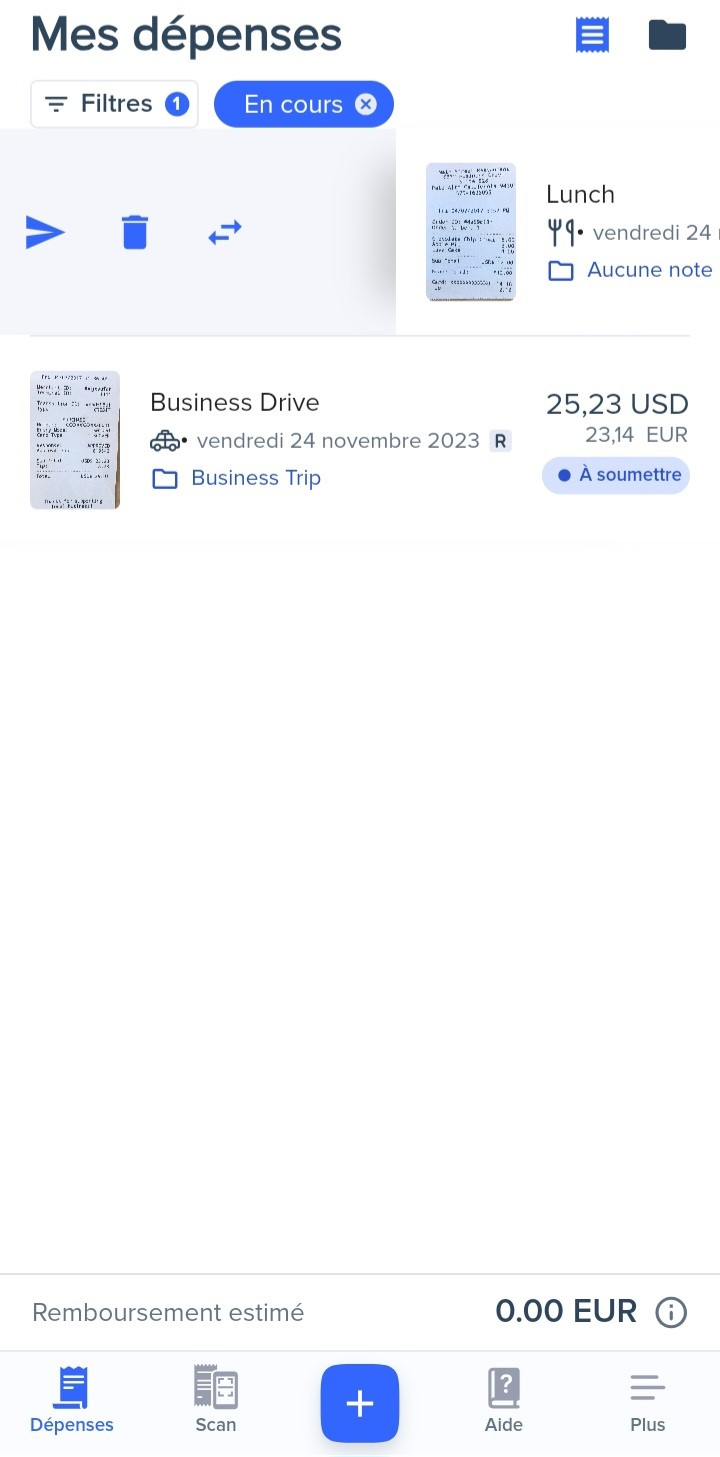The width and height of the screenshot is (720, 1457).
Task: Delete the Lunch expense with the trash icon
Action: pos(135,232)
